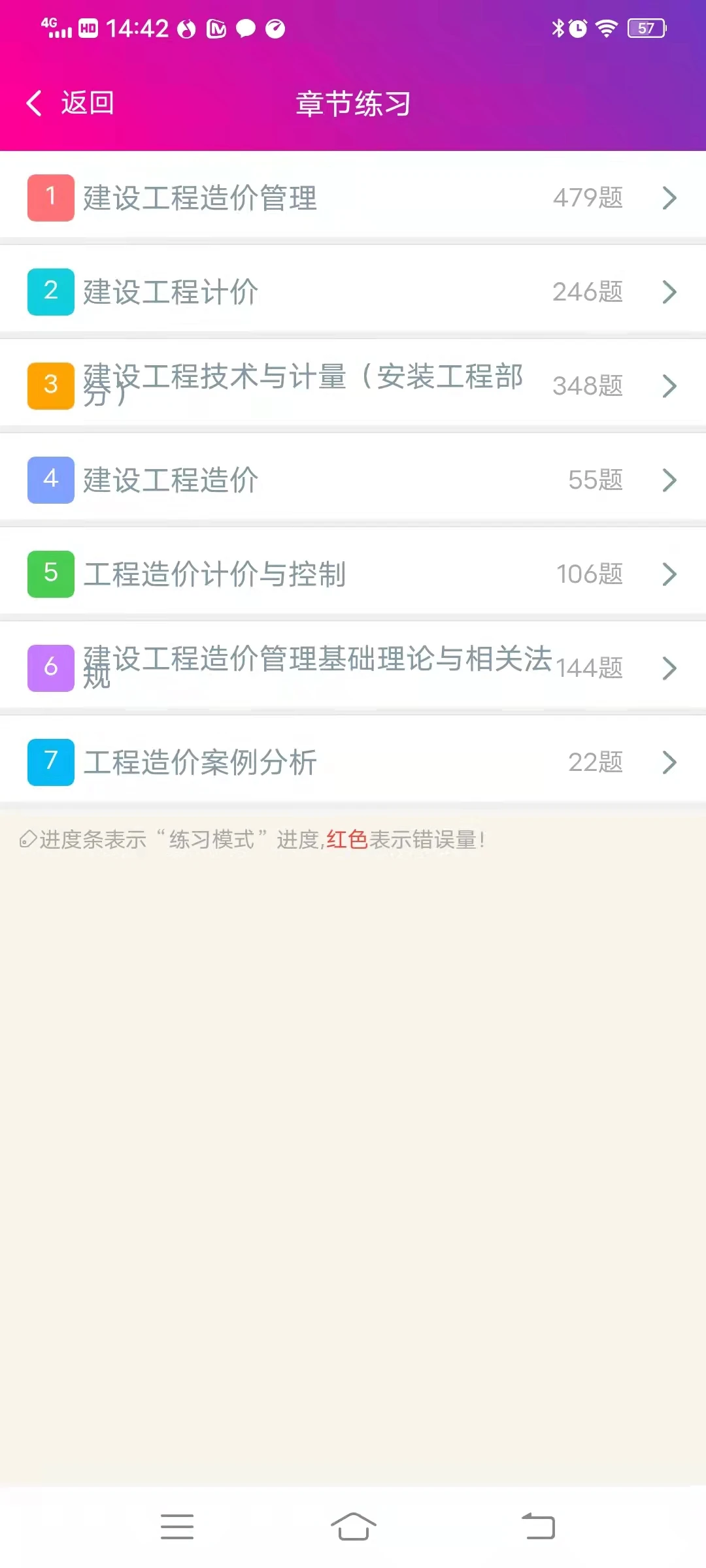Expand the chevron next to 建设工程造价
The width and height of the screenshot is (706, 1568).
tap(669, 482)
